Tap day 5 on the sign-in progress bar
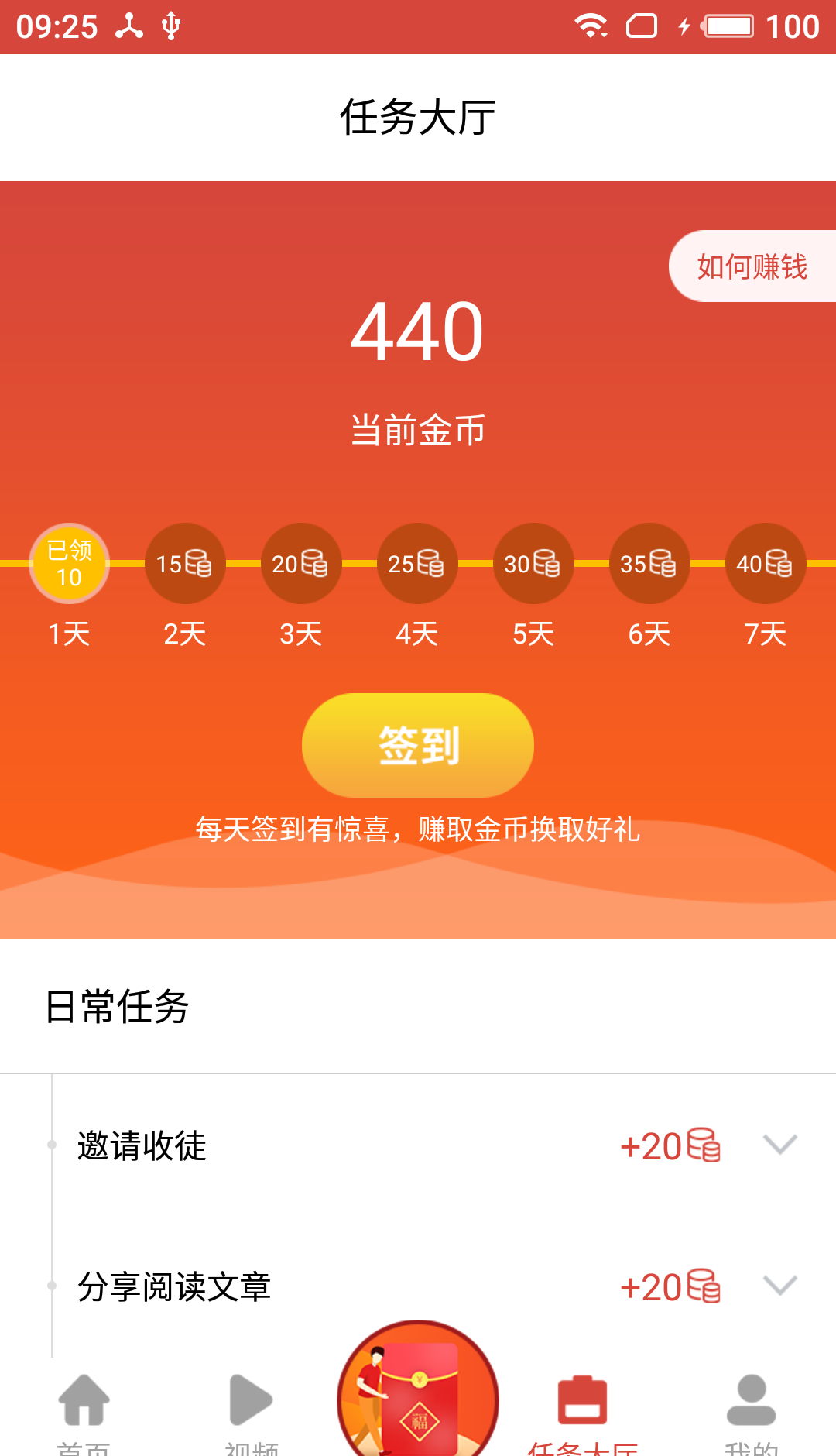 point(533,563)
